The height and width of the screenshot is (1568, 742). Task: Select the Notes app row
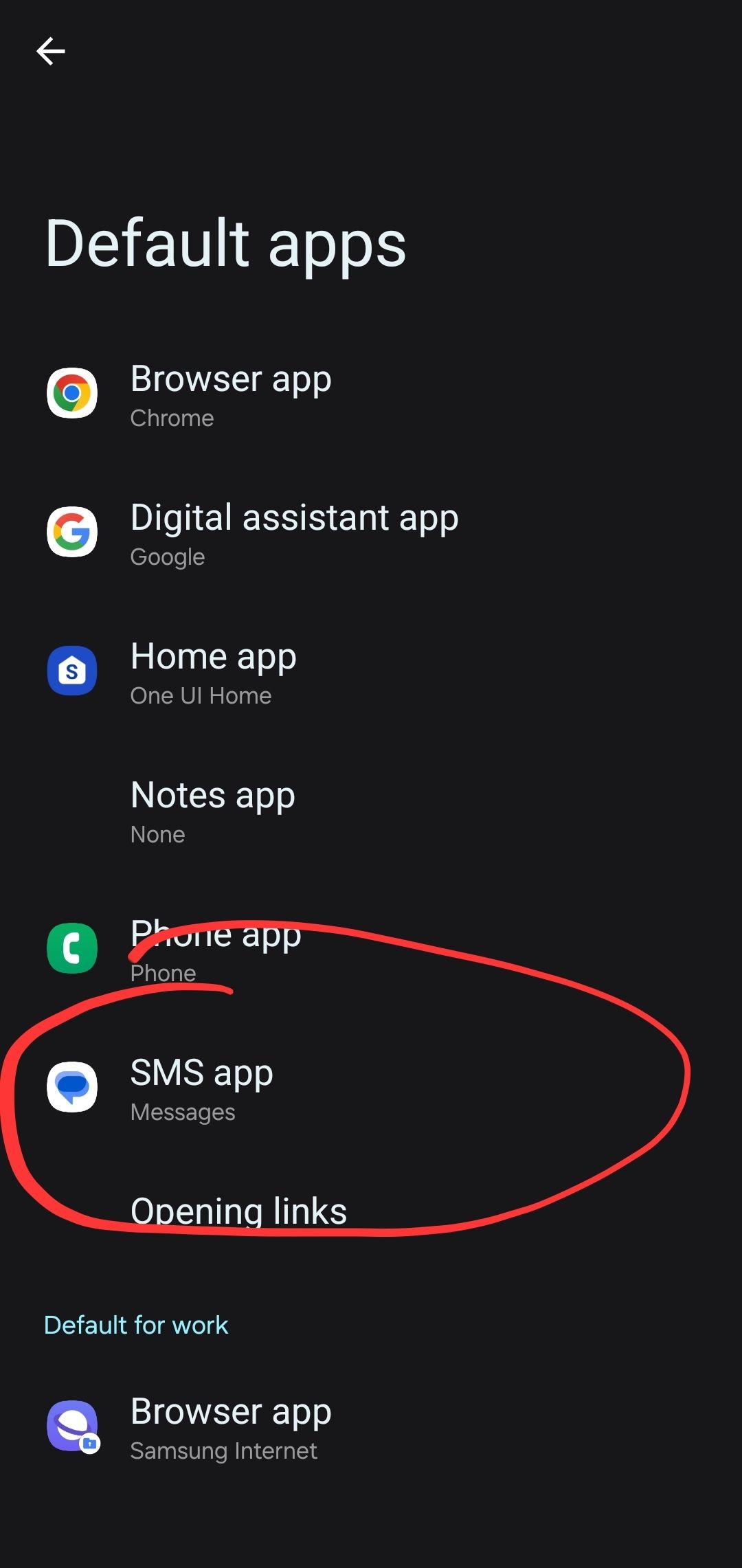click(x=371, y=811)
